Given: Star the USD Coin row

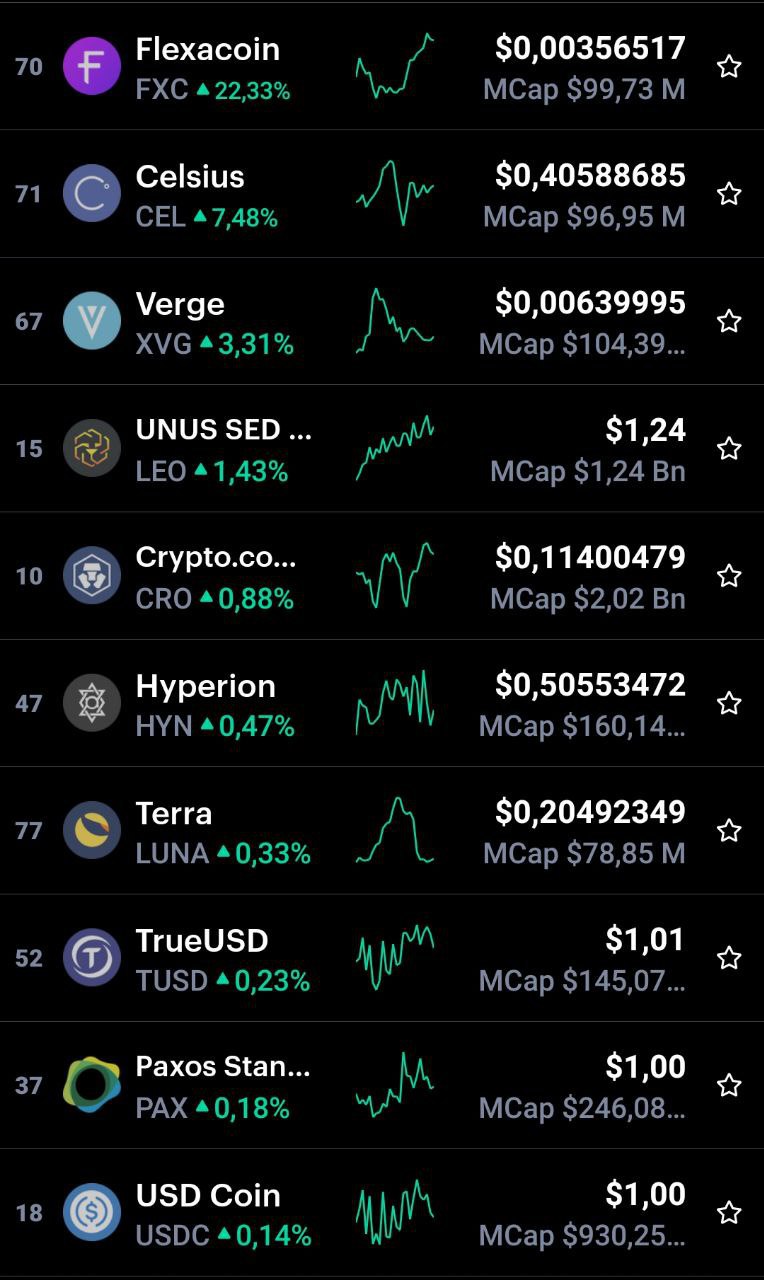Looking at the screenshot, I should pos(729,1212).
